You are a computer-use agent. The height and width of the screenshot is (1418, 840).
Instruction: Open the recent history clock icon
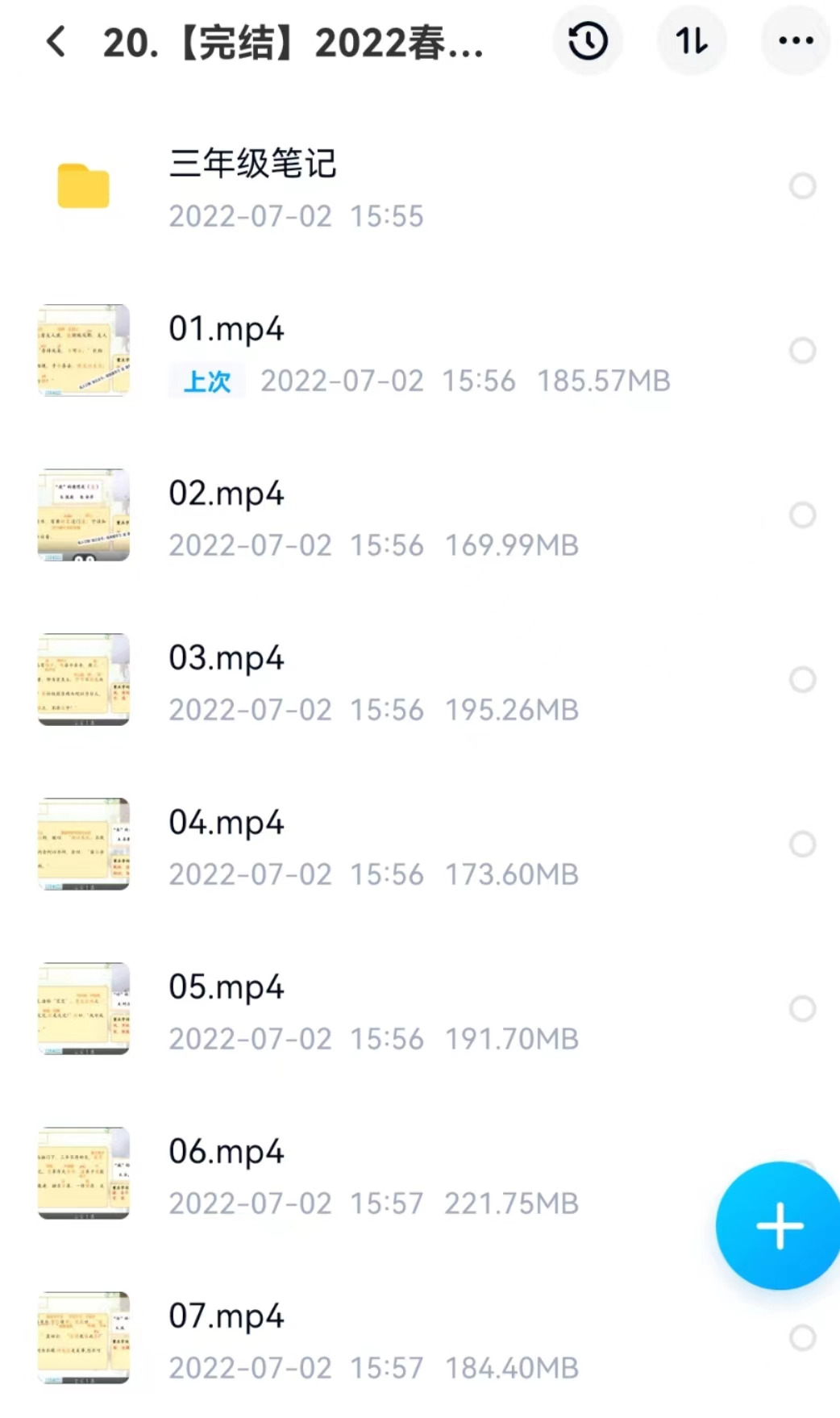pos(588,41)
